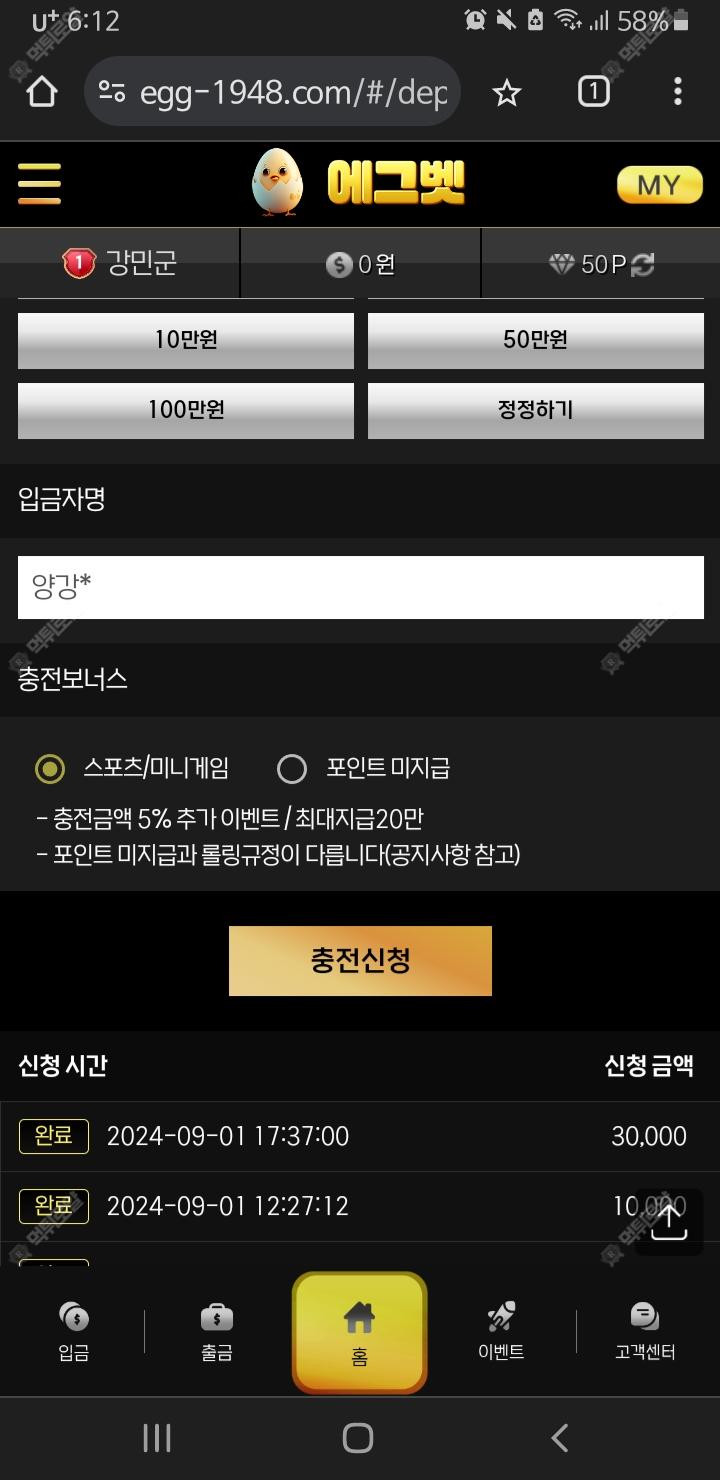The height and width of the screenshot is (1480, 720).
Task: Submit the 충전신청 request
Action: (360, 961)
